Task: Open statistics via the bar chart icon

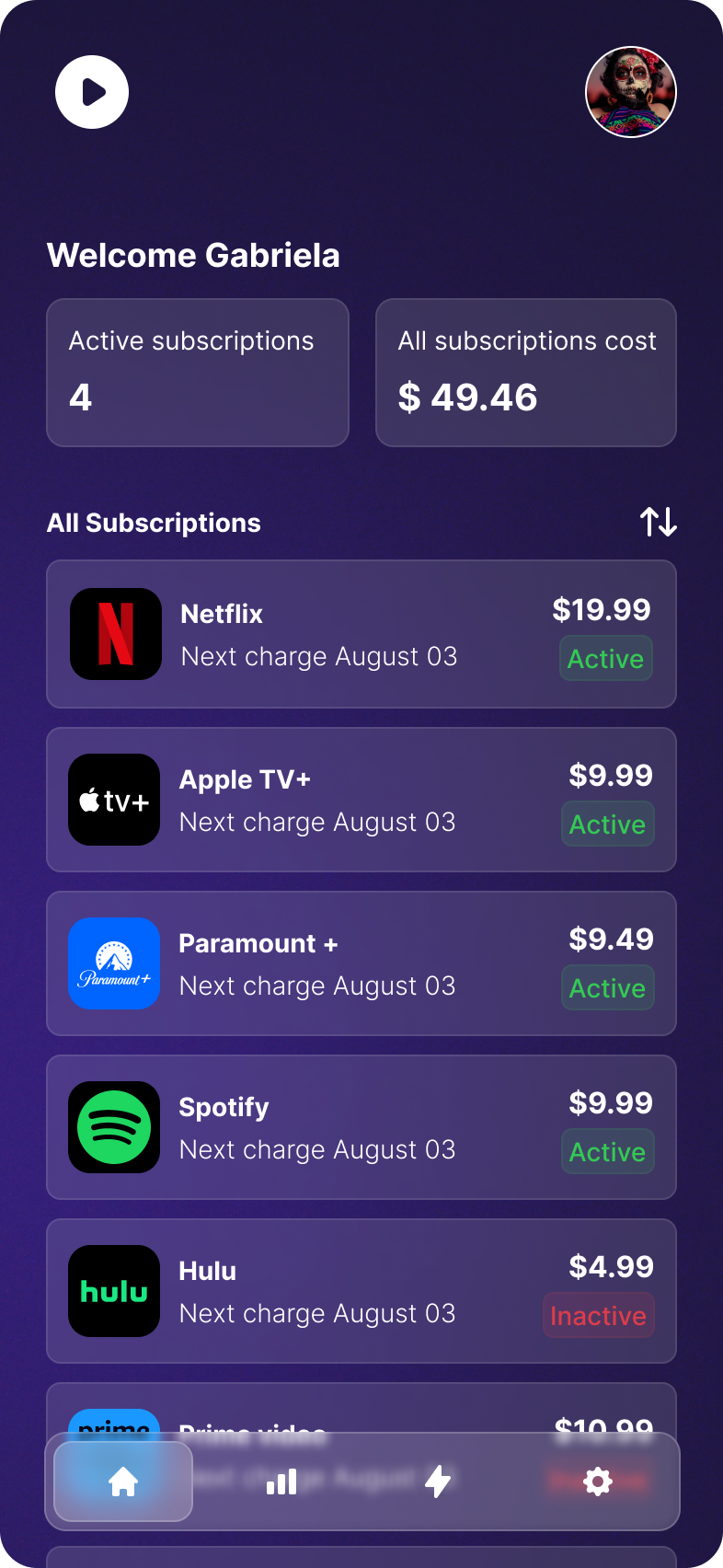Action: coord(281,1482)
